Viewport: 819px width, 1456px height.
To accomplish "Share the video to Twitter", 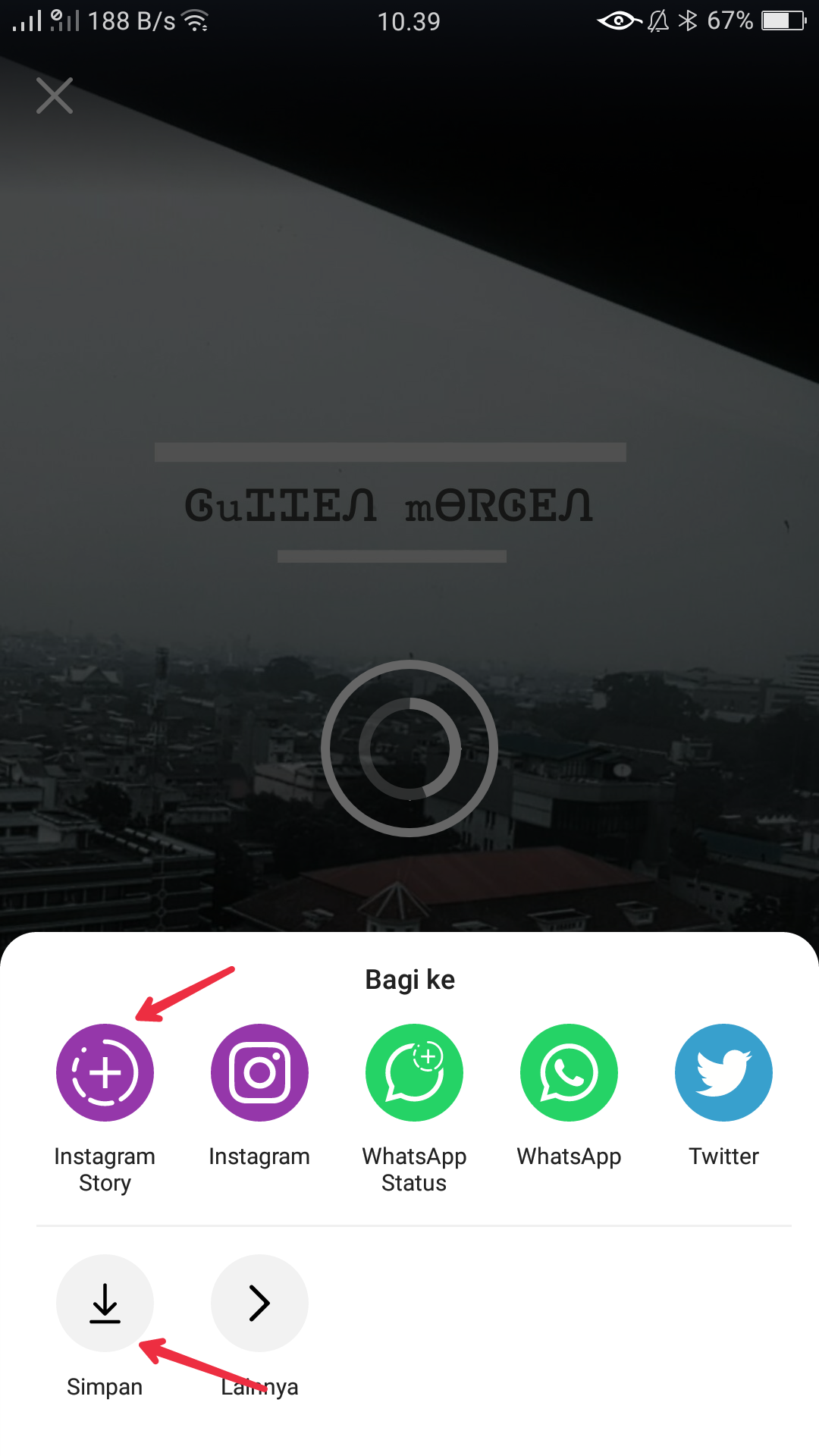I will (723, 1072).
